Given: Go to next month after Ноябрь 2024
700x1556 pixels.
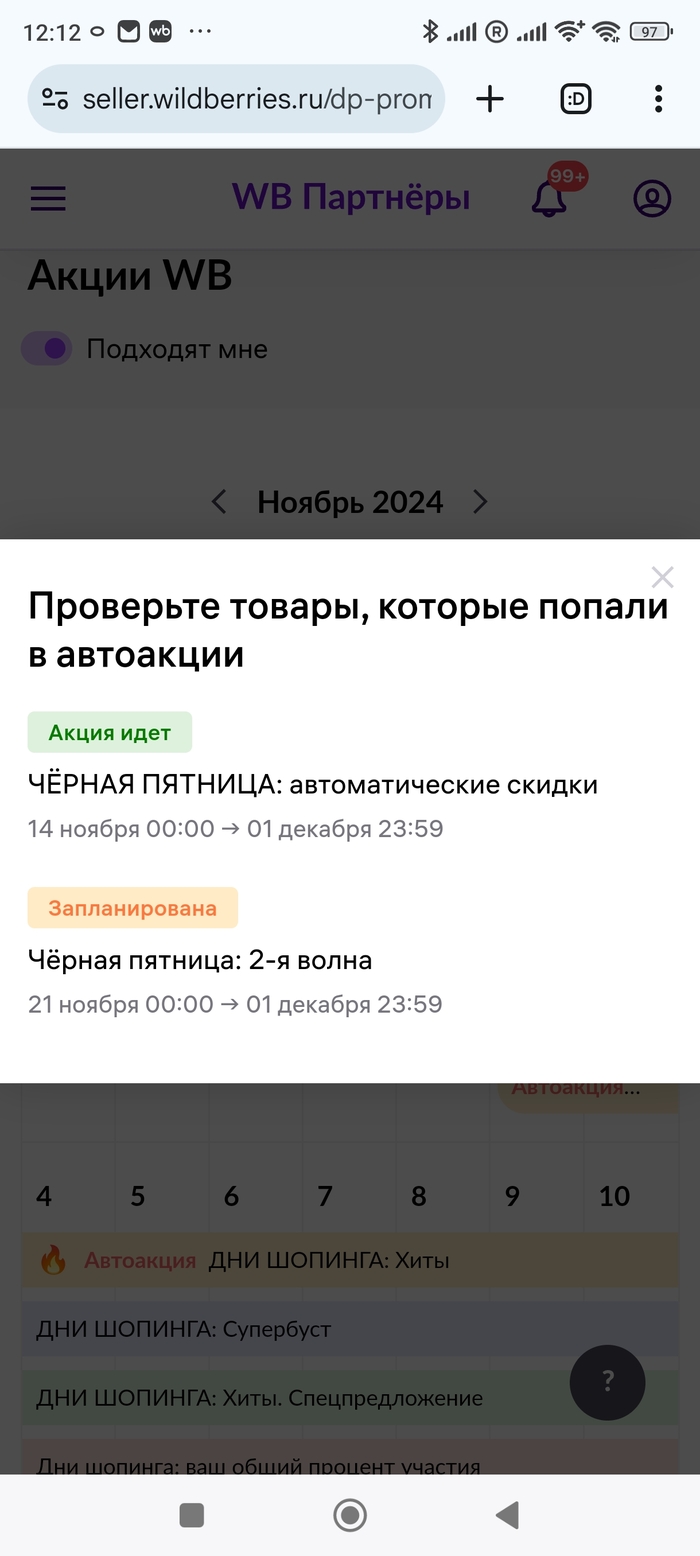Looking at the screenshot, I should pyautogui.click(x=480, y=502).
